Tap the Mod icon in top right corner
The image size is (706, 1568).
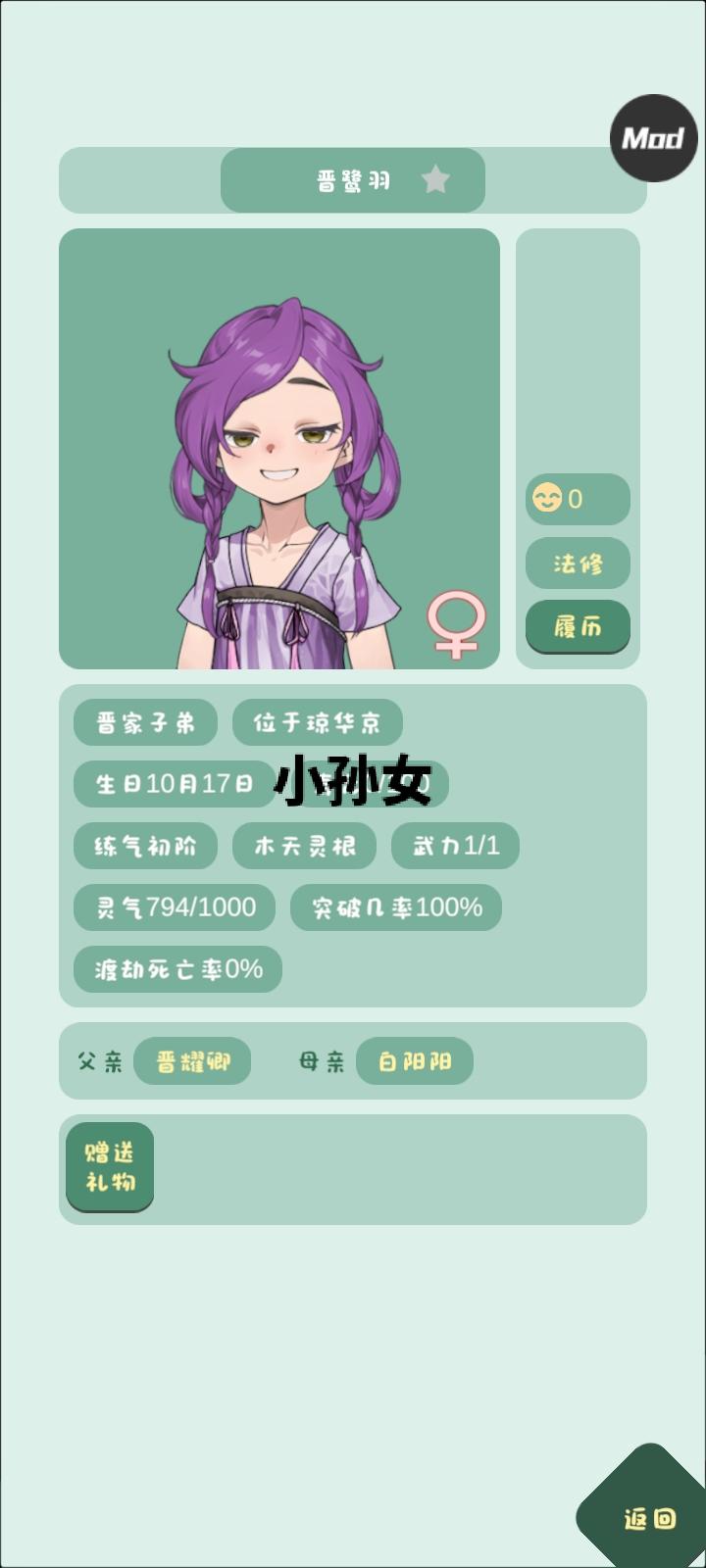[x=653, y=138]
